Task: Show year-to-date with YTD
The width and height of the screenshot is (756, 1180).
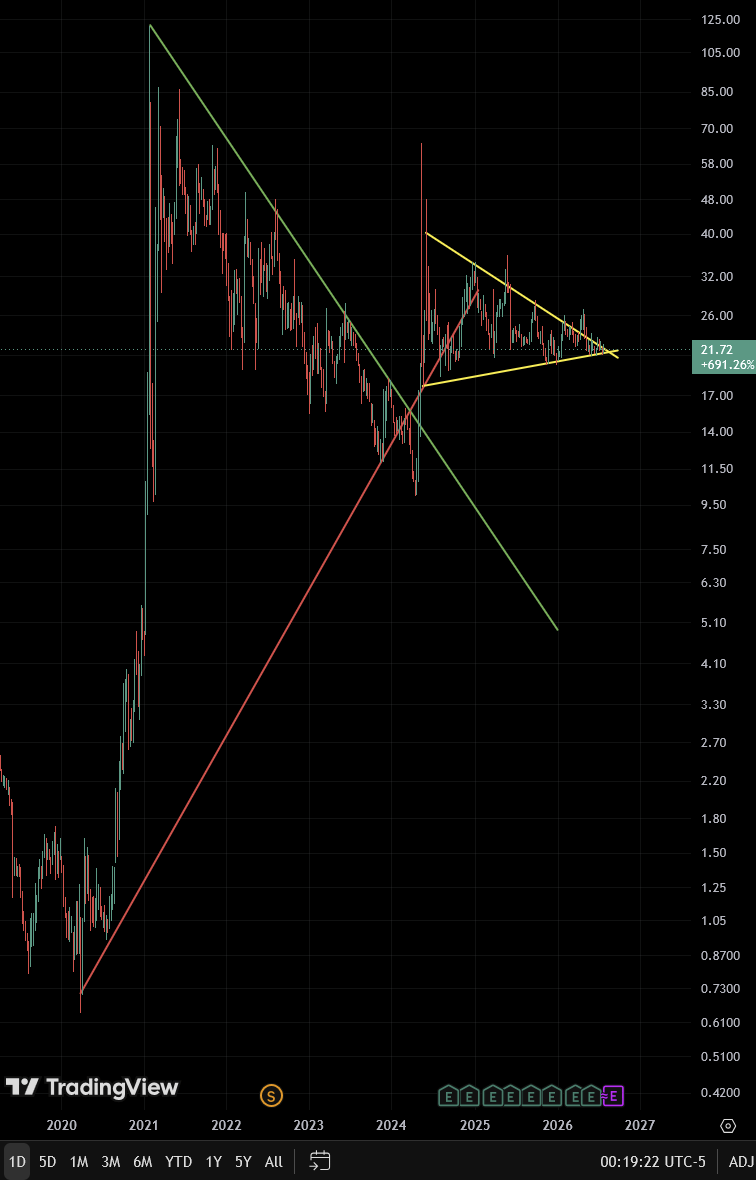Action: click(x=178, y=1161)
